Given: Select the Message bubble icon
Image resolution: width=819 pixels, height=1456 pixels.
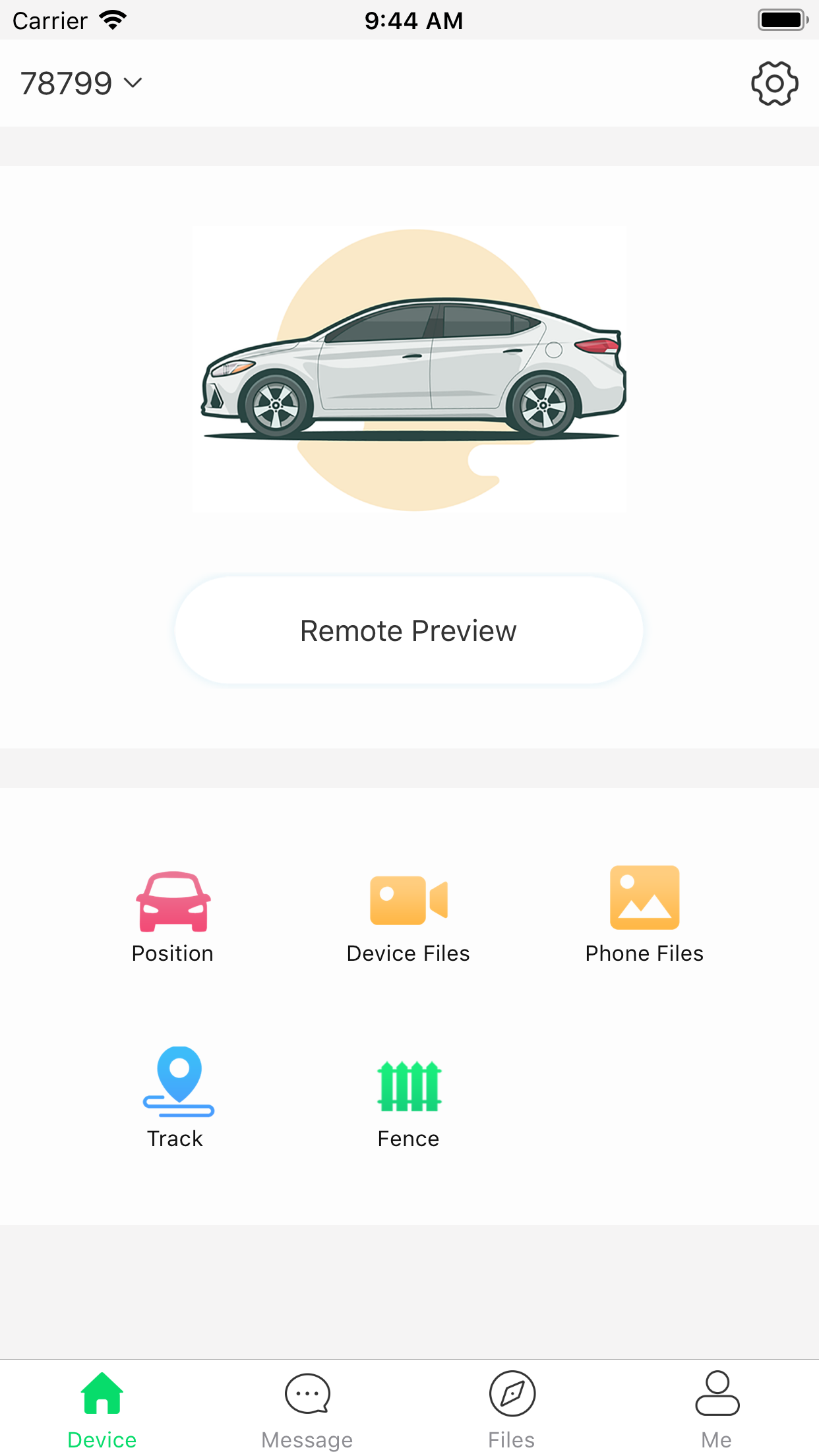Looking at the screenshot, I should (x=307, y=1395).
